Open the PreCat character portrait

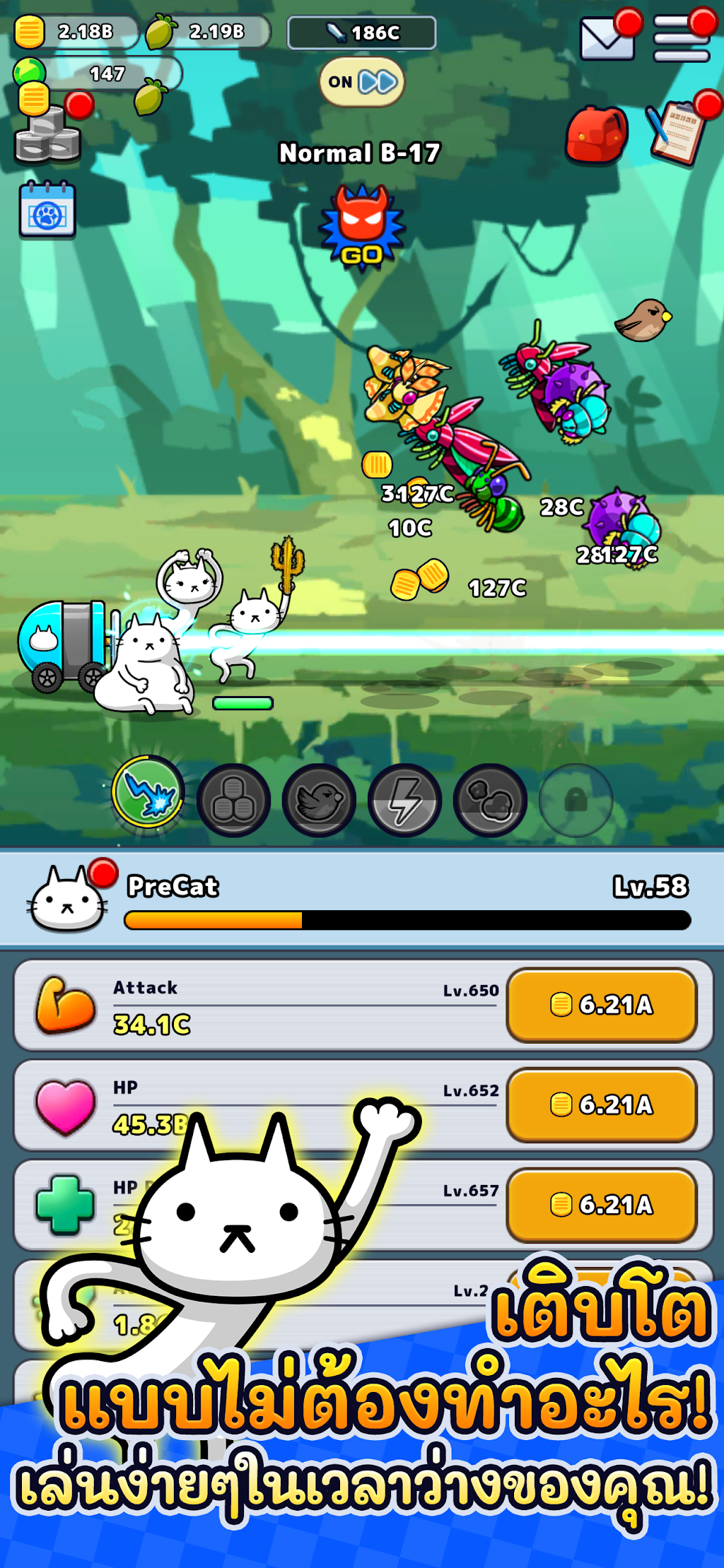coord(67,899)
